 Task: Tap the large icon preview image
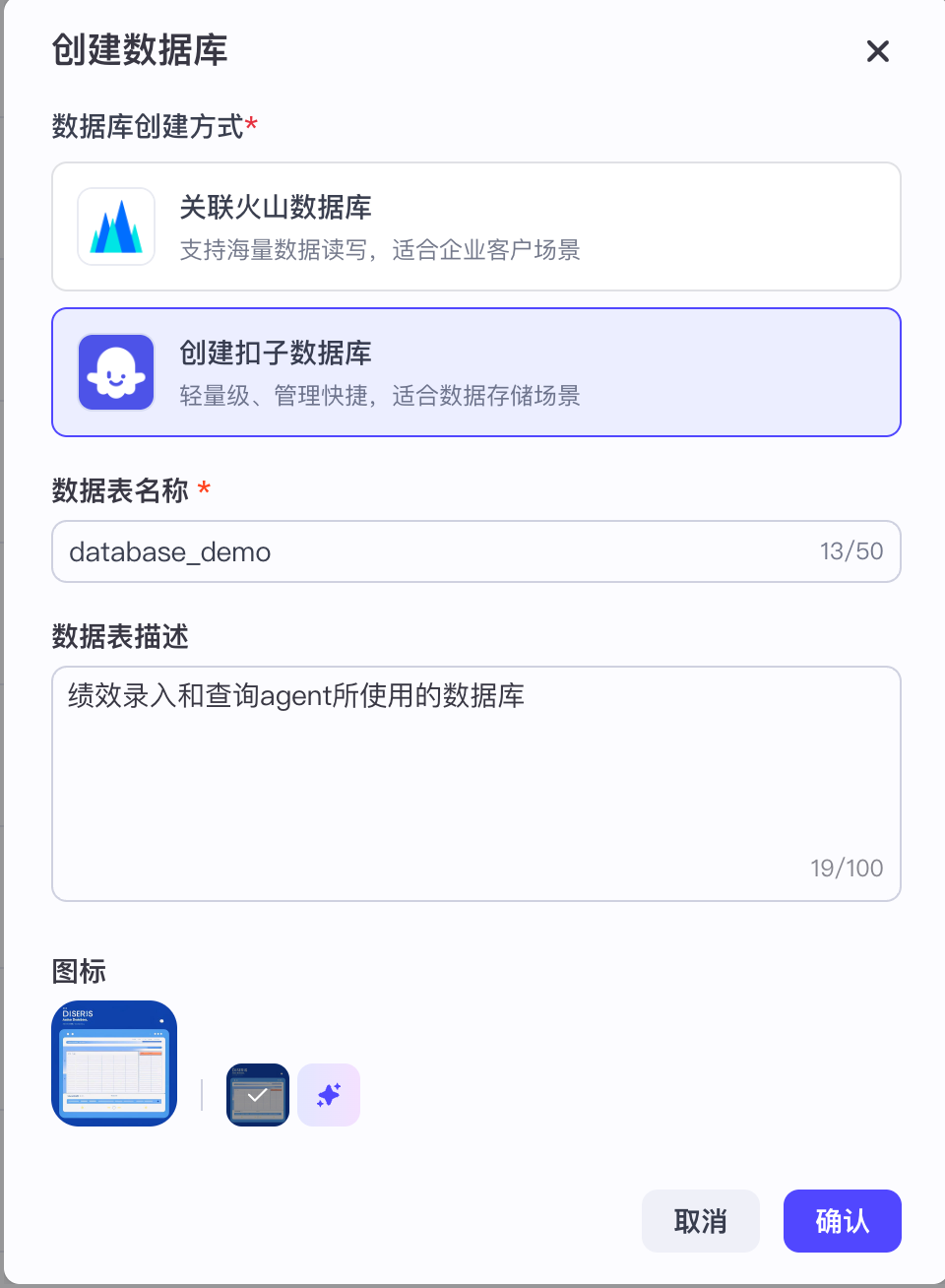[114, 1063]
